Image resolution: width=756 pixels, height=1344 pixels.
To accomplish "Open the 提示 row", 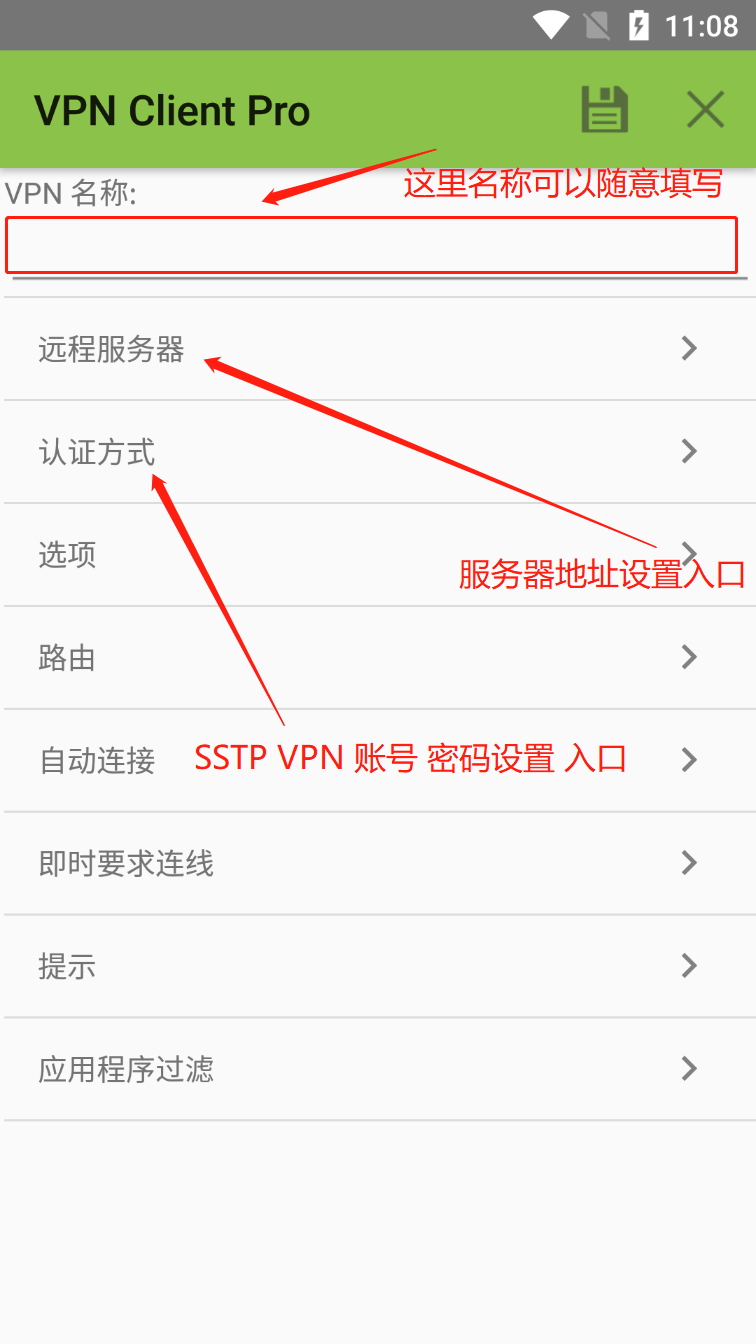I will (x=378, y=967).
